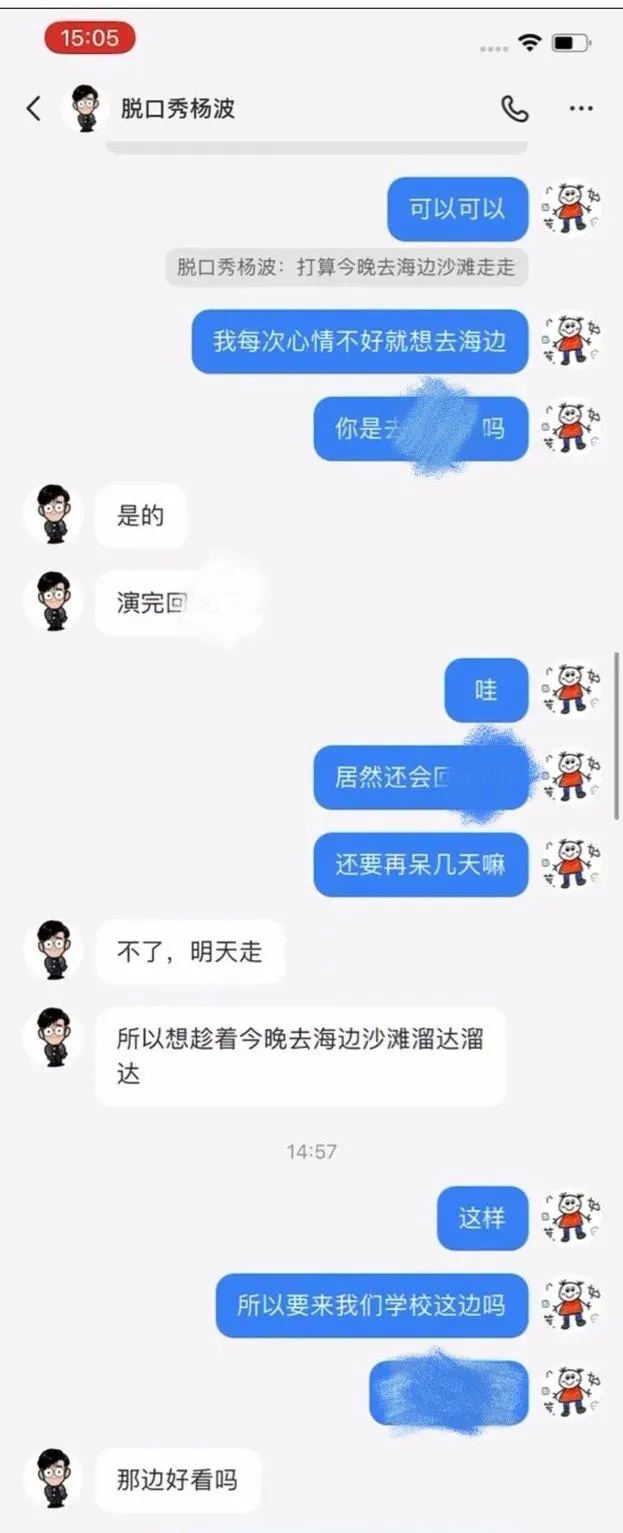The image size is (623, 1533).
Task: Tap my avatar next to 可以可以
Action: coord(571,208)
